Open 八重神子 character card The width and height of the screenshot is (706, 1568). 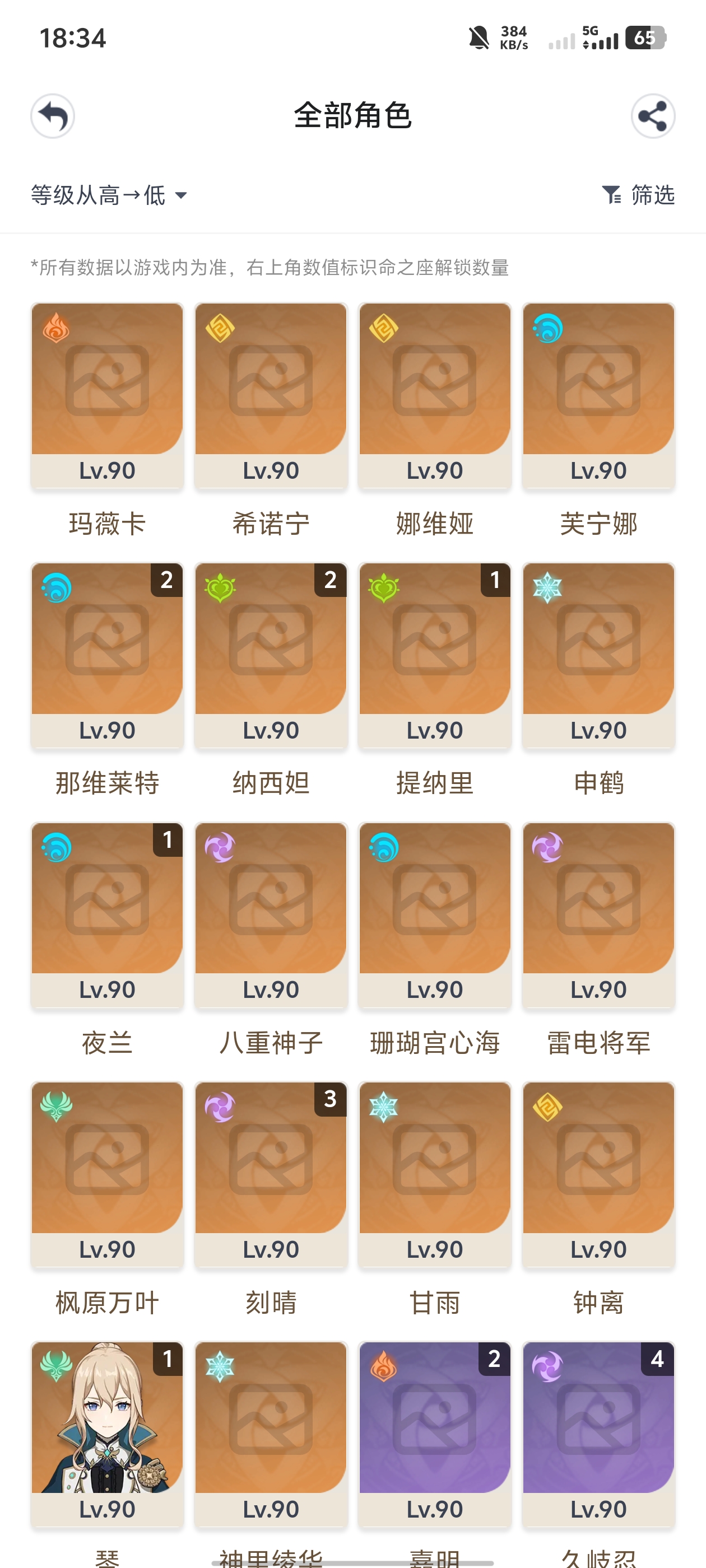pos(271,915)
